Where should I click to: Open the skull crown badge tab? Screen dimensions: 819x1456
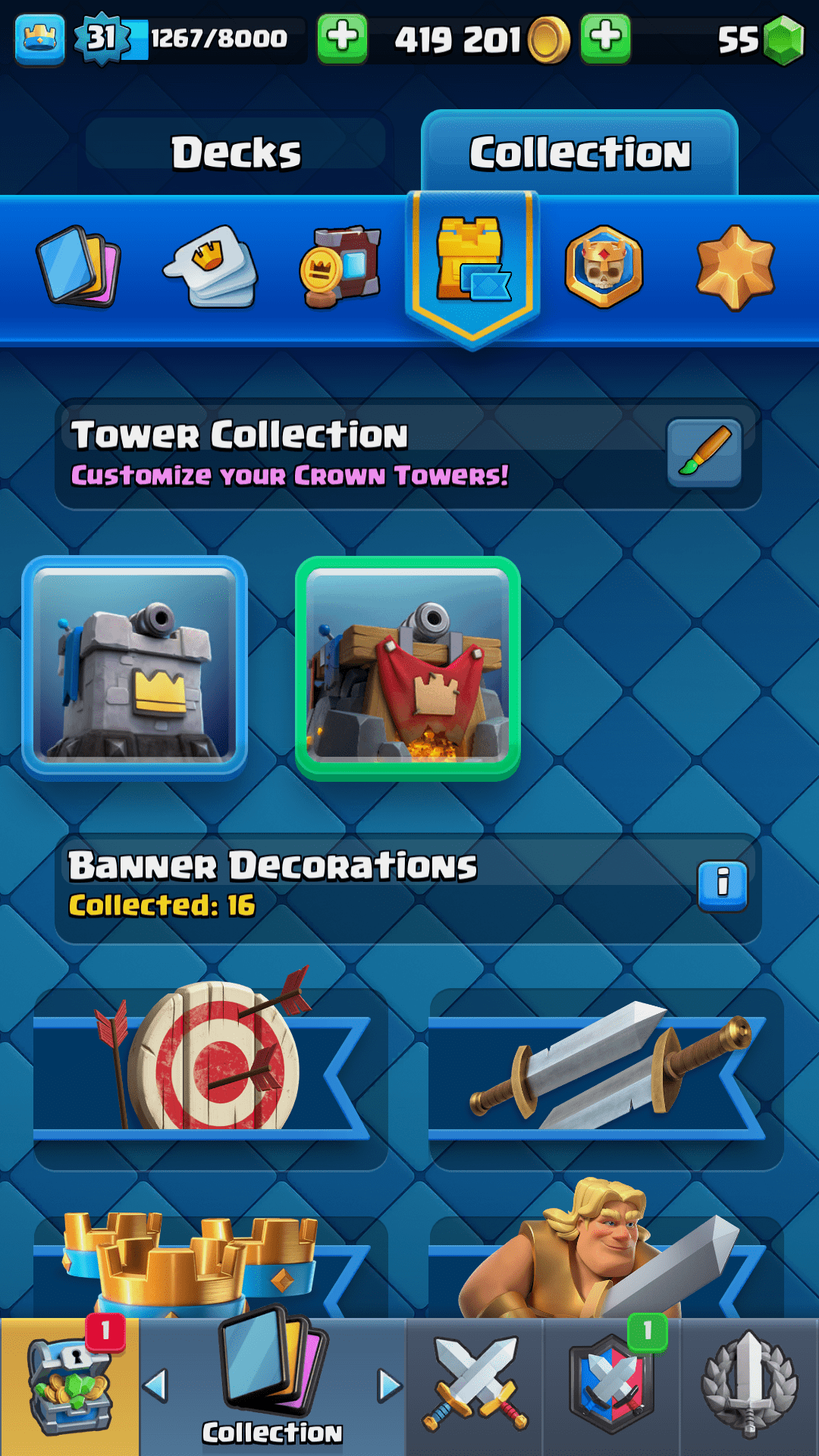[x=604, y=266]
